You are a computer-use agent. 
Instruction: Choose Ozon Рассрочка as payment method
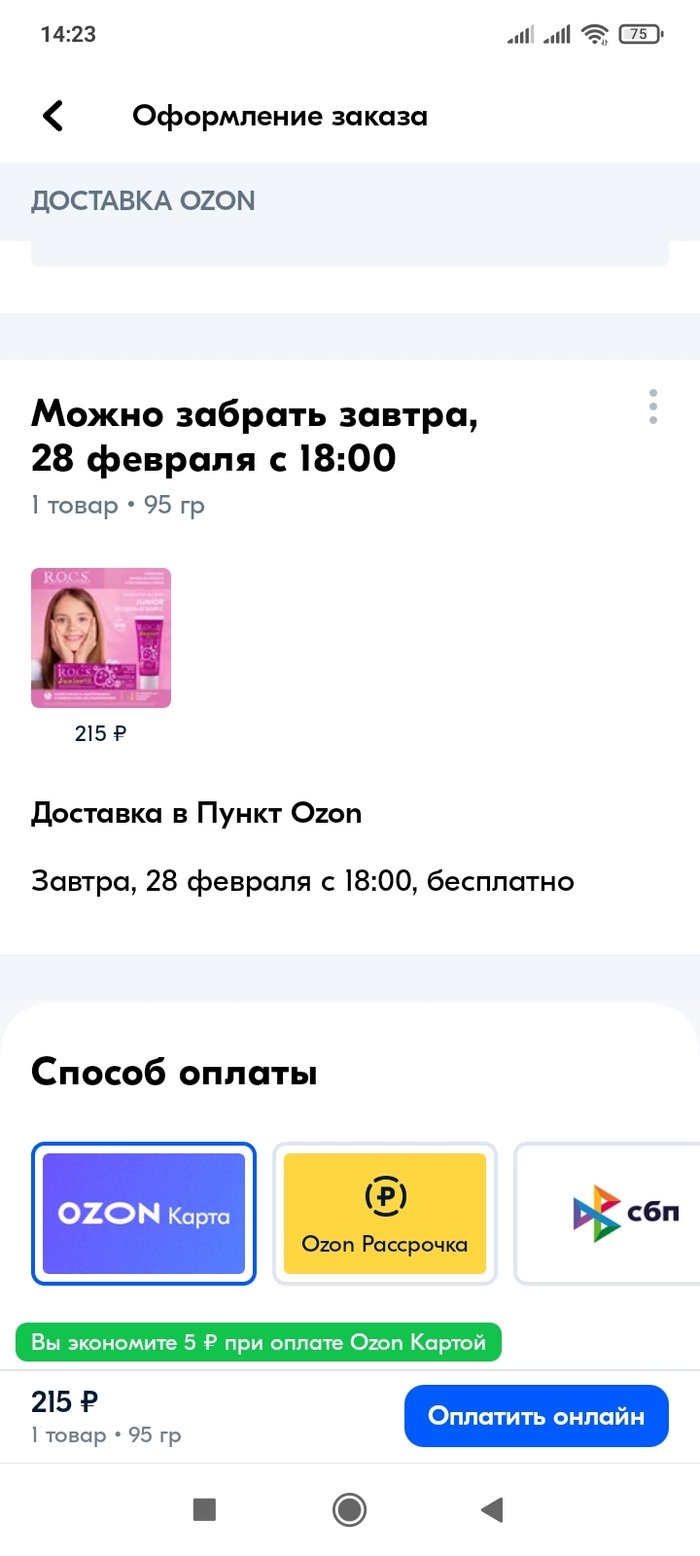coord(385,1213)
